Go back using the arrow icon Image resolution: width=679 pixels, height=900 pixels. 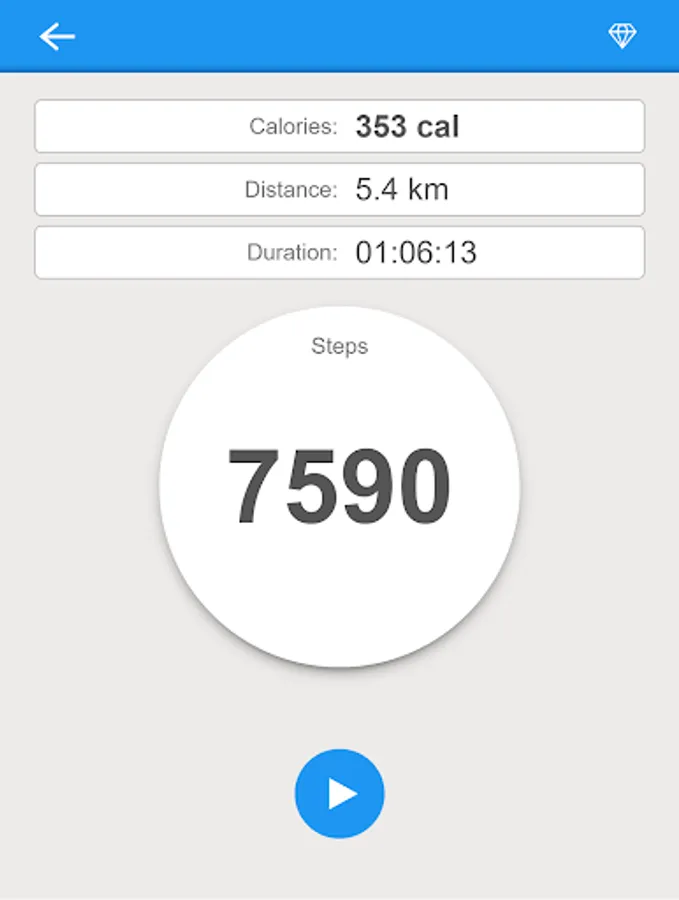tap(57, 37)
